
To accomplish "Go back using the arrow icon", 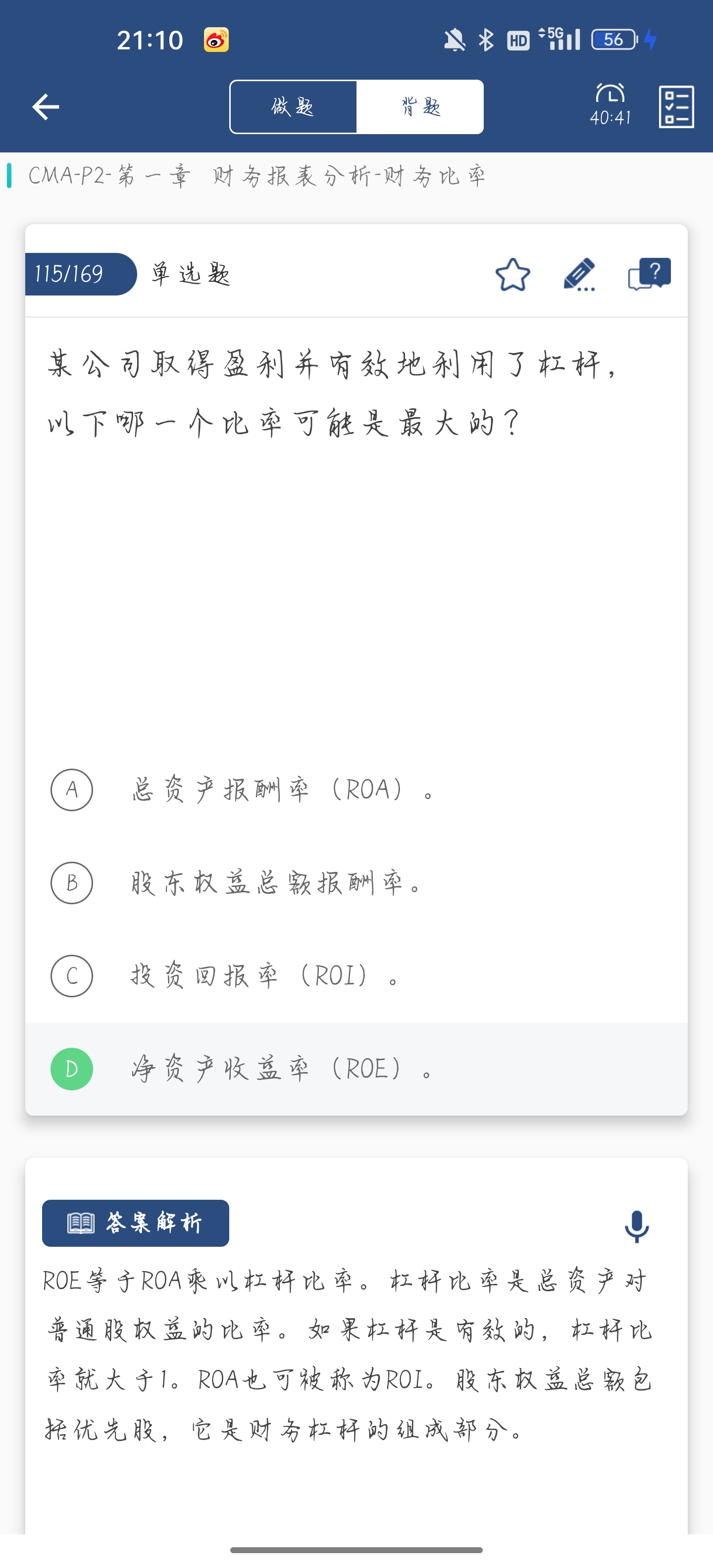I will 46,107.
